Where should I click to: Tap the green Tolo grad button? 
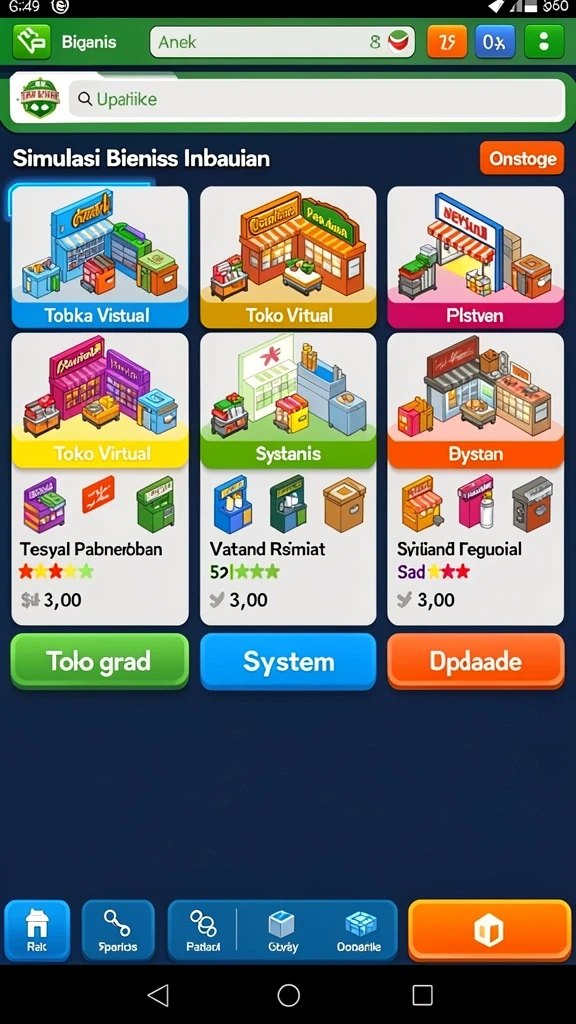pos(100,661)
